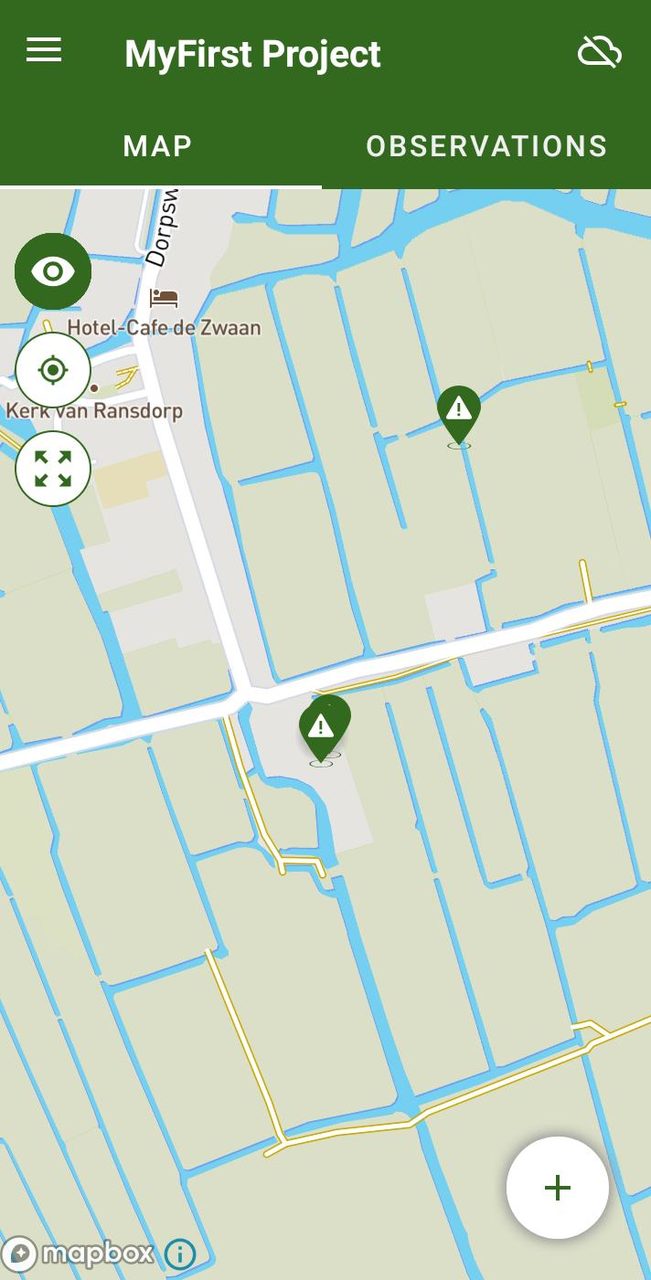Tap the offline cloud sync icon
Image resolution: width=651 pixels, height=1280 pixels.
point(600,52)
